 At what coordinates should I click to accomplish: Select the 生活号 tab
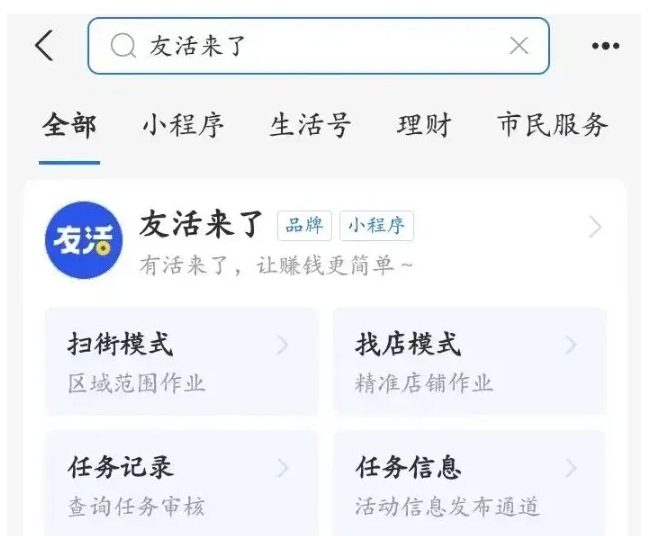[310, 126]
